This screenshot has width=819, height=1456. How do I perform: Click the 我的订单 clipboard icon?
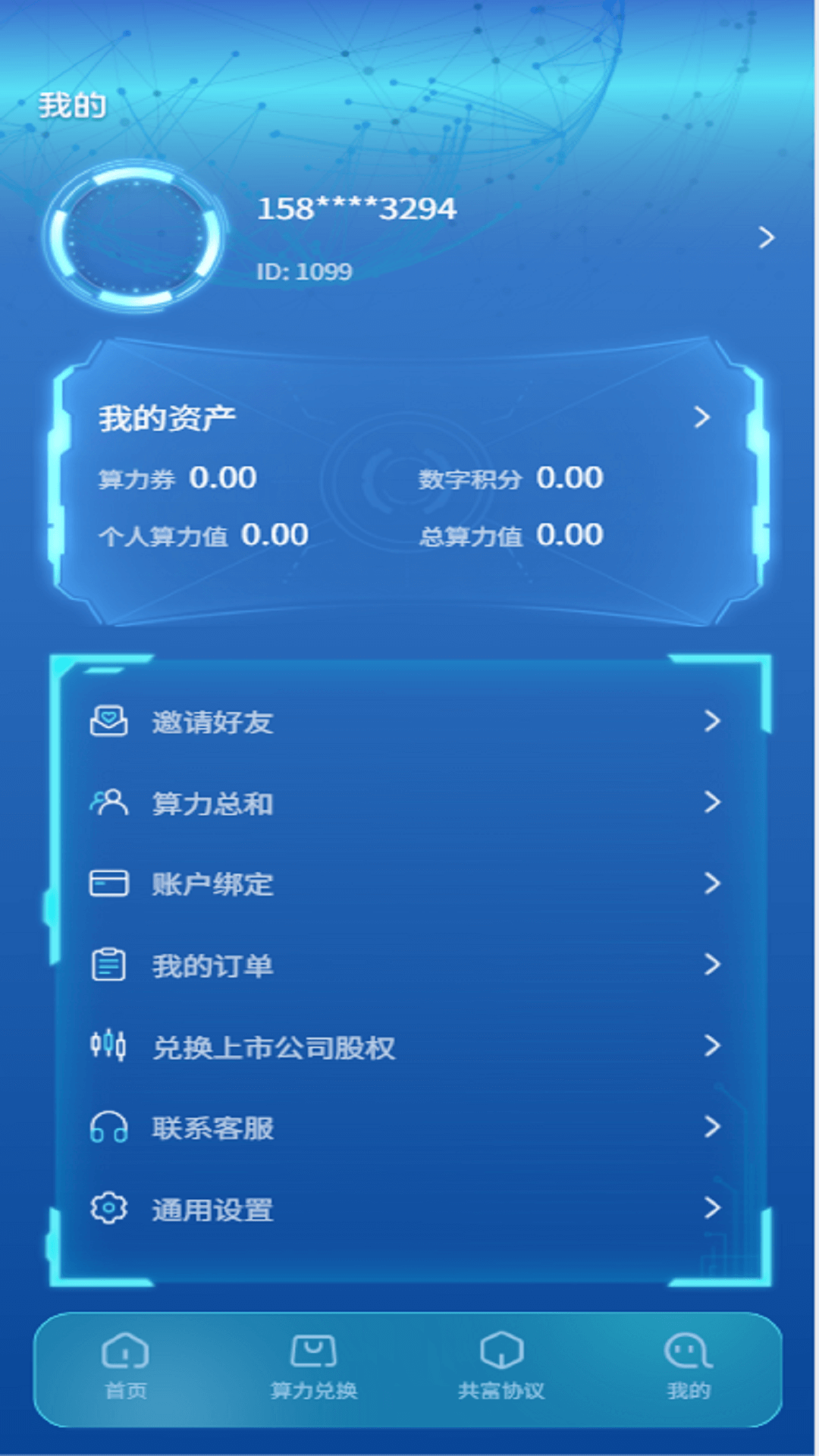(108, 965)
